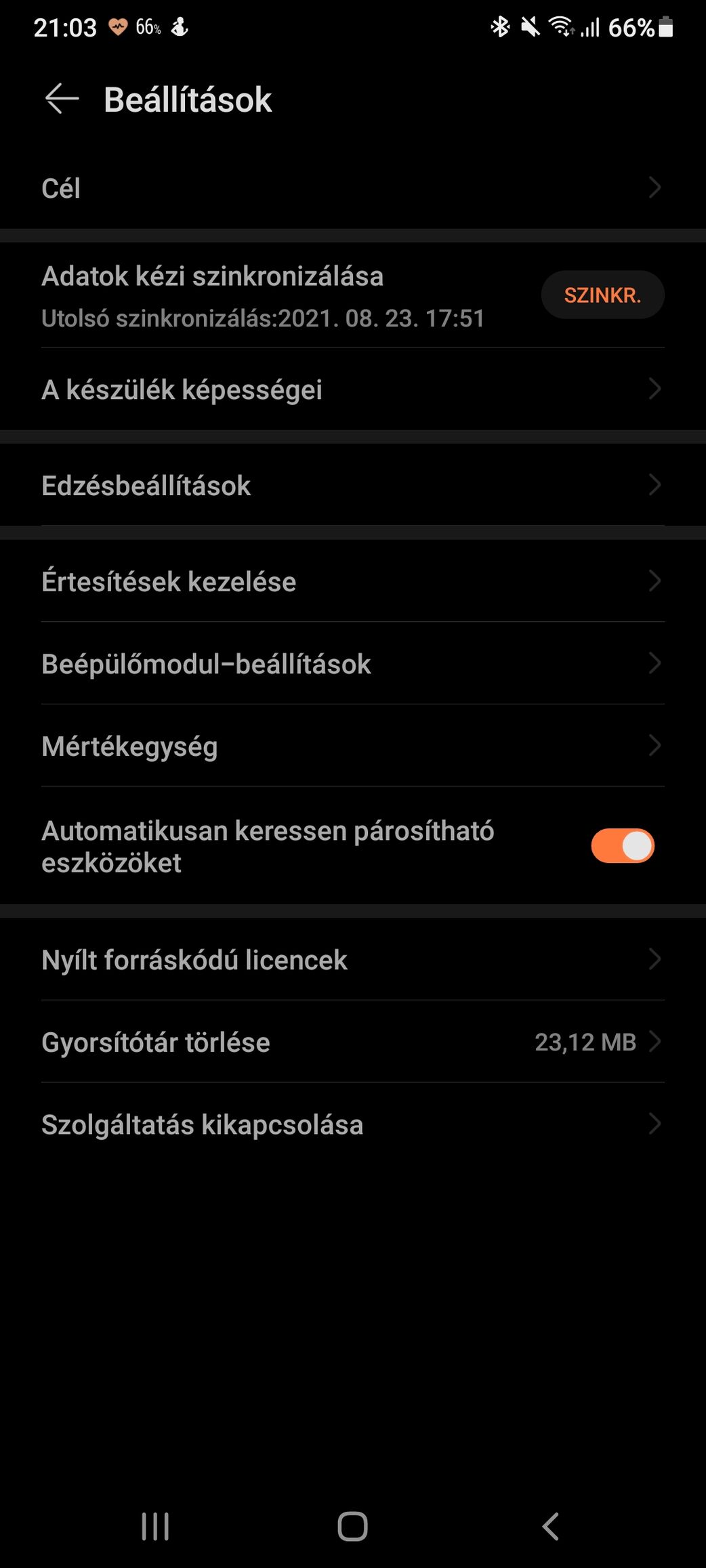Open the recent apps view
706x1568 pixels.
155,1526
